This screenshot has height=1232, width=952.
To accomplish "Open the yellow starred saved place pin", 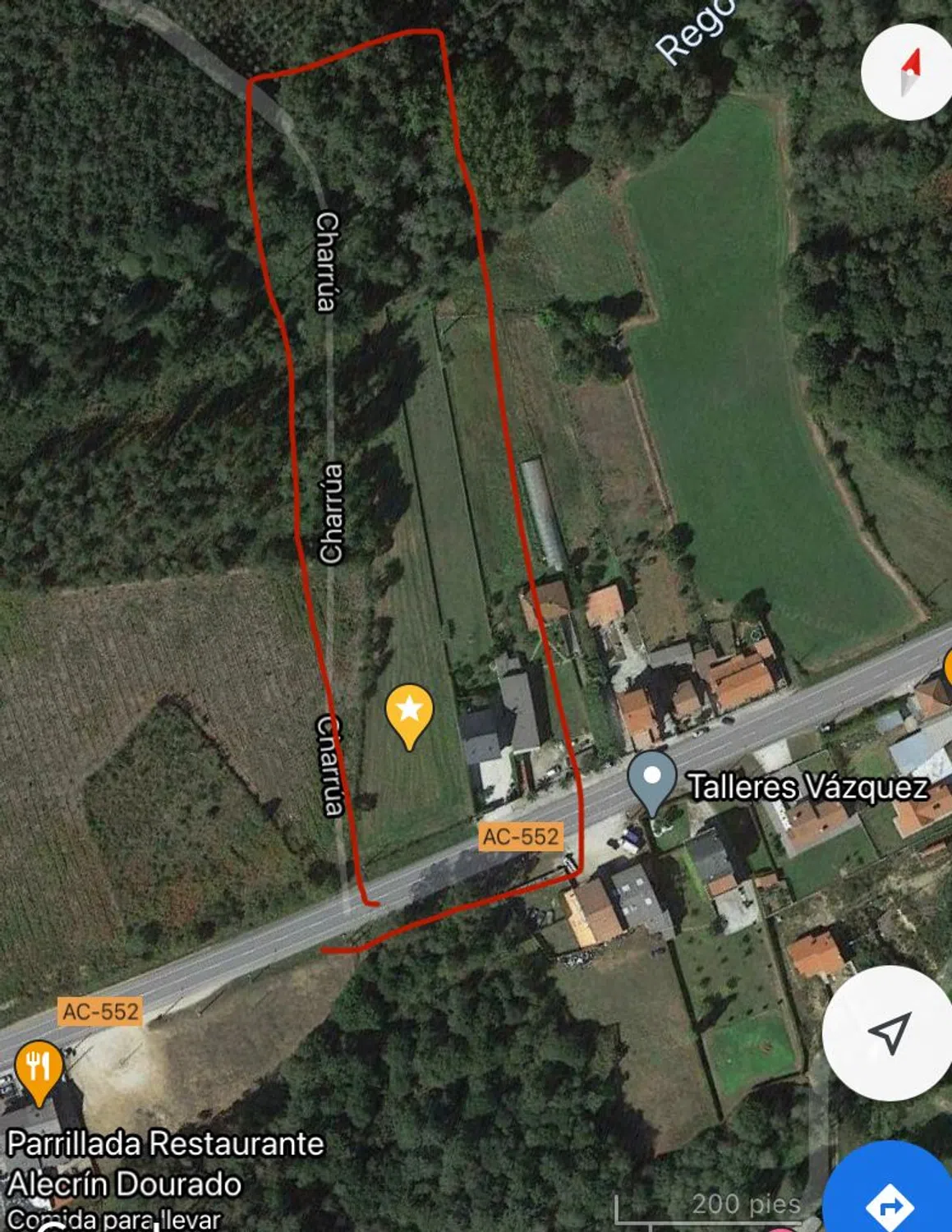I will pyautogui.click(x=409, y=712).
